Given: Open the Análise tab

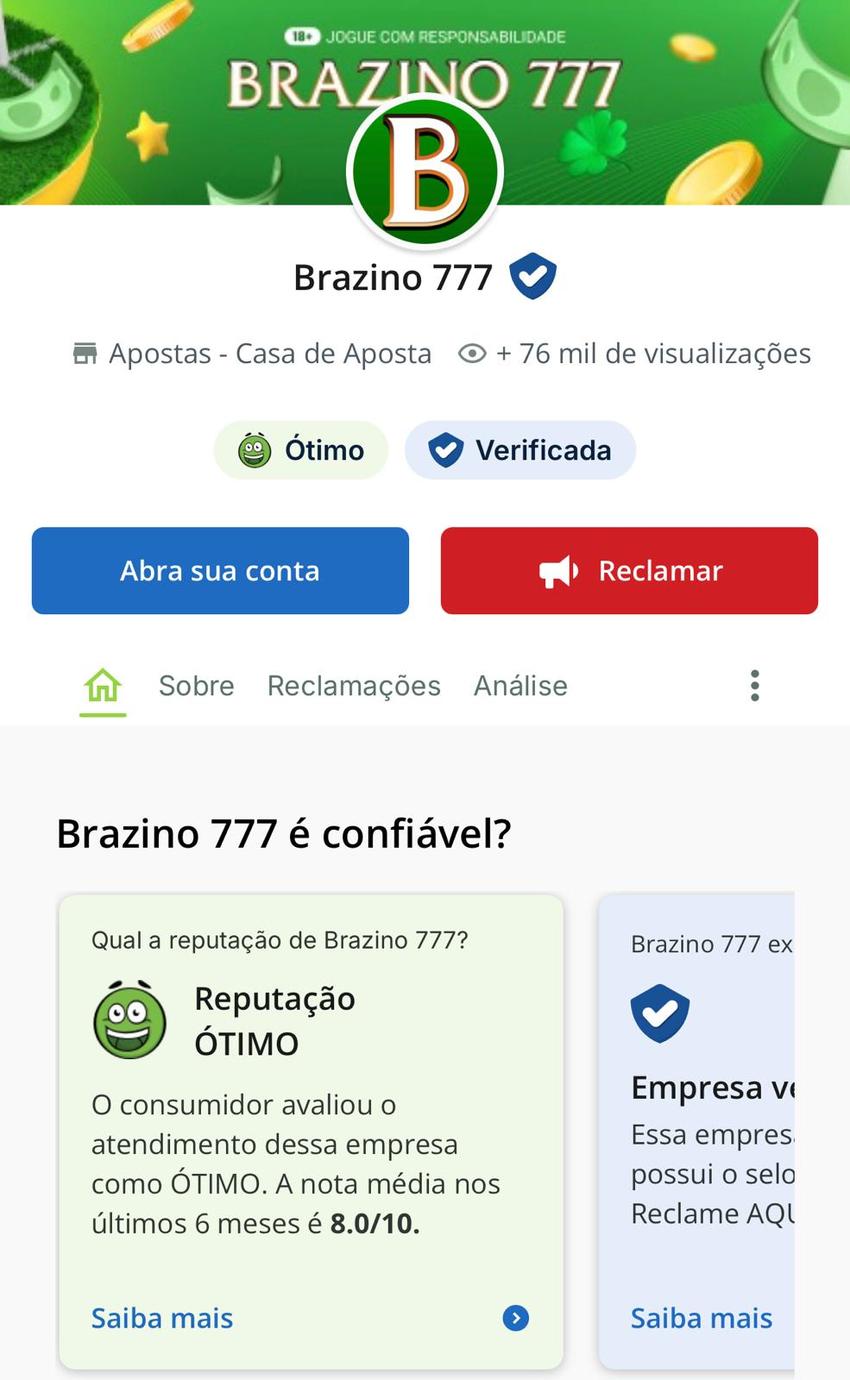Looking at the screenshot, I should [519, 686].
